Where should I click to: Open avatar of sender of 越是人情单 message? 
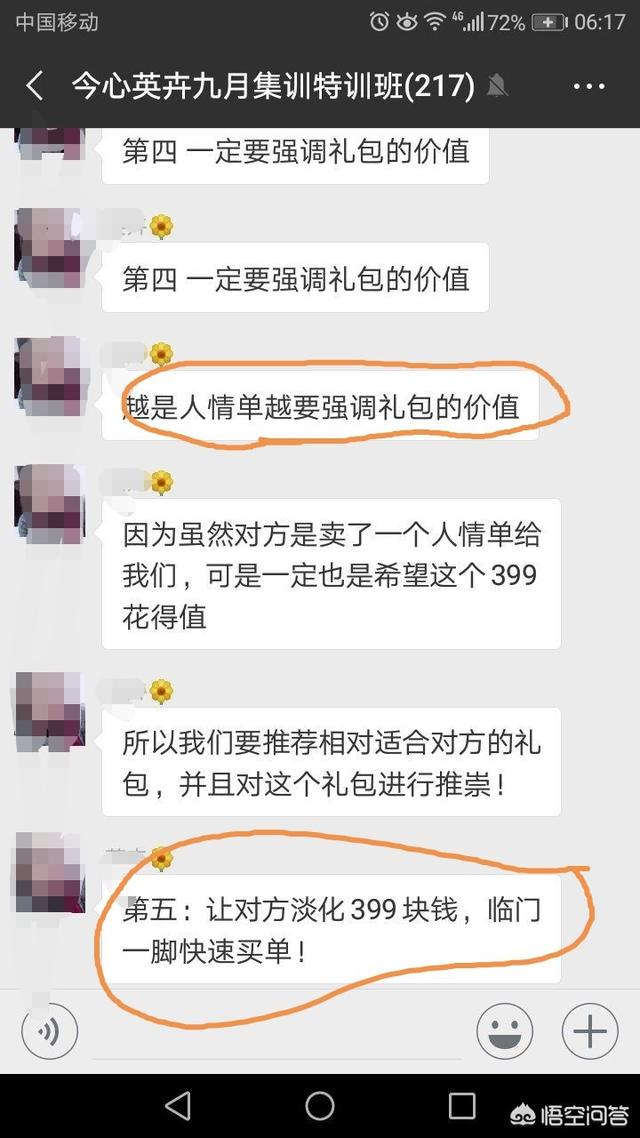pos(48,370)
